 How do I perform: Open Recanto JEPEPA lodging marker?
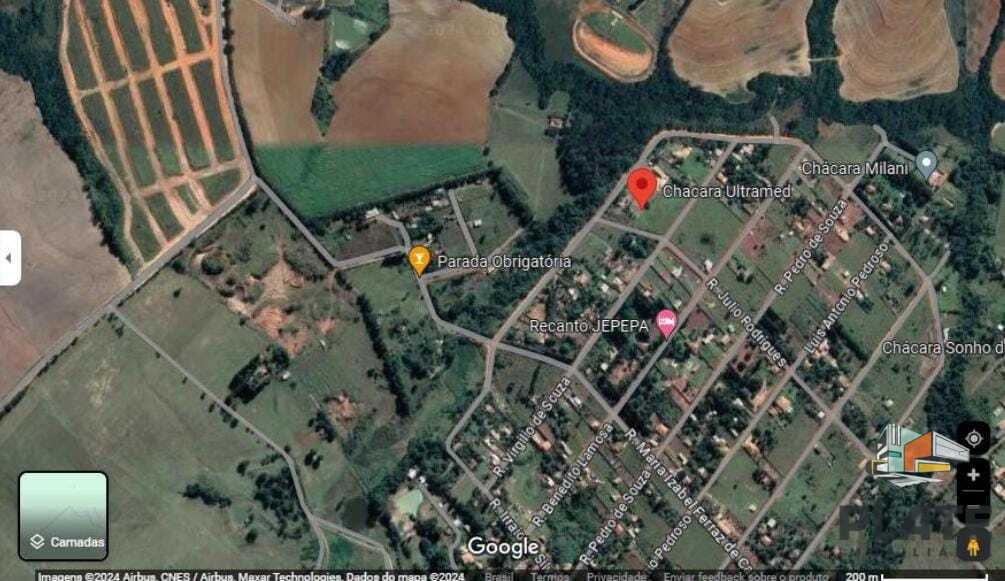coord(666,323)
